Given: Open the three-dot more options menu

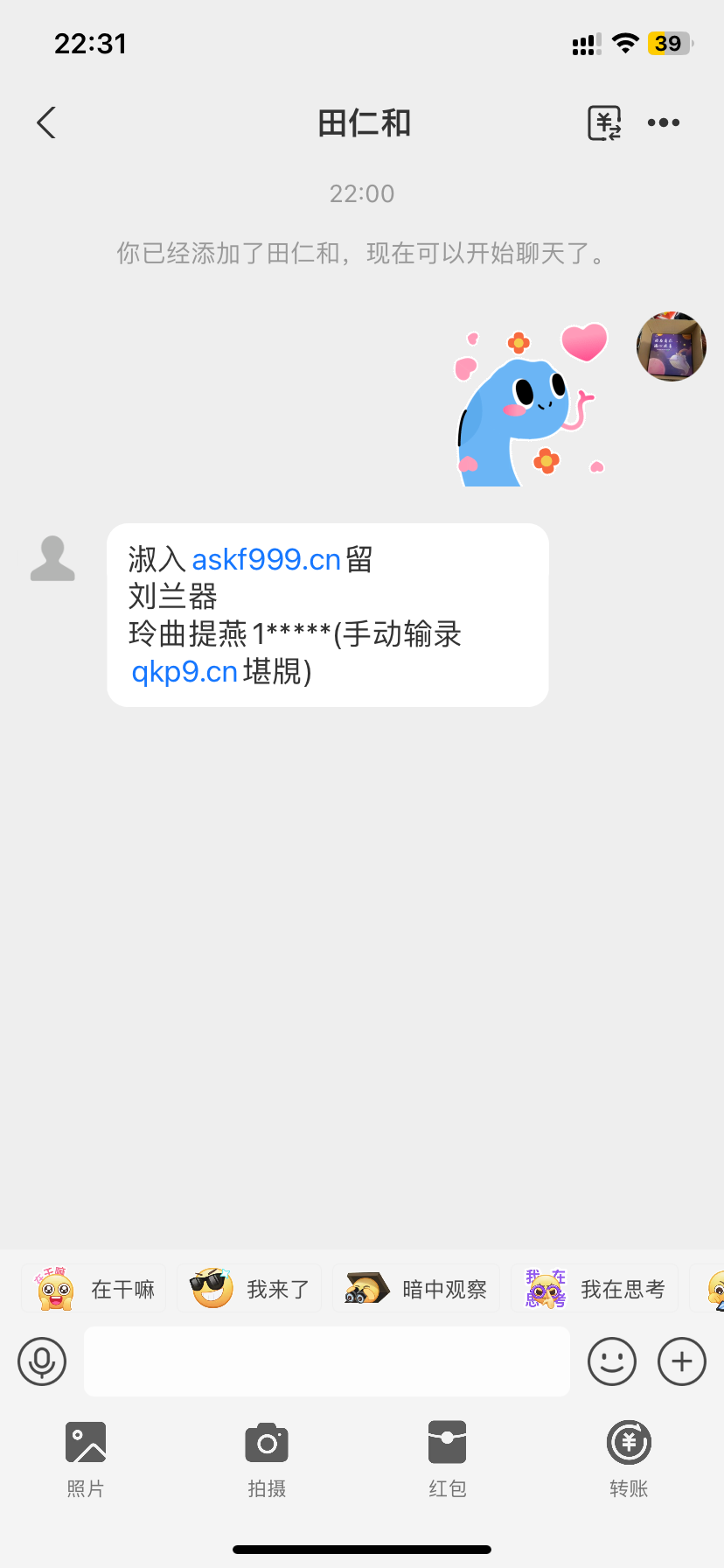Looking at the screenshot, I should [x=664, y=123].
